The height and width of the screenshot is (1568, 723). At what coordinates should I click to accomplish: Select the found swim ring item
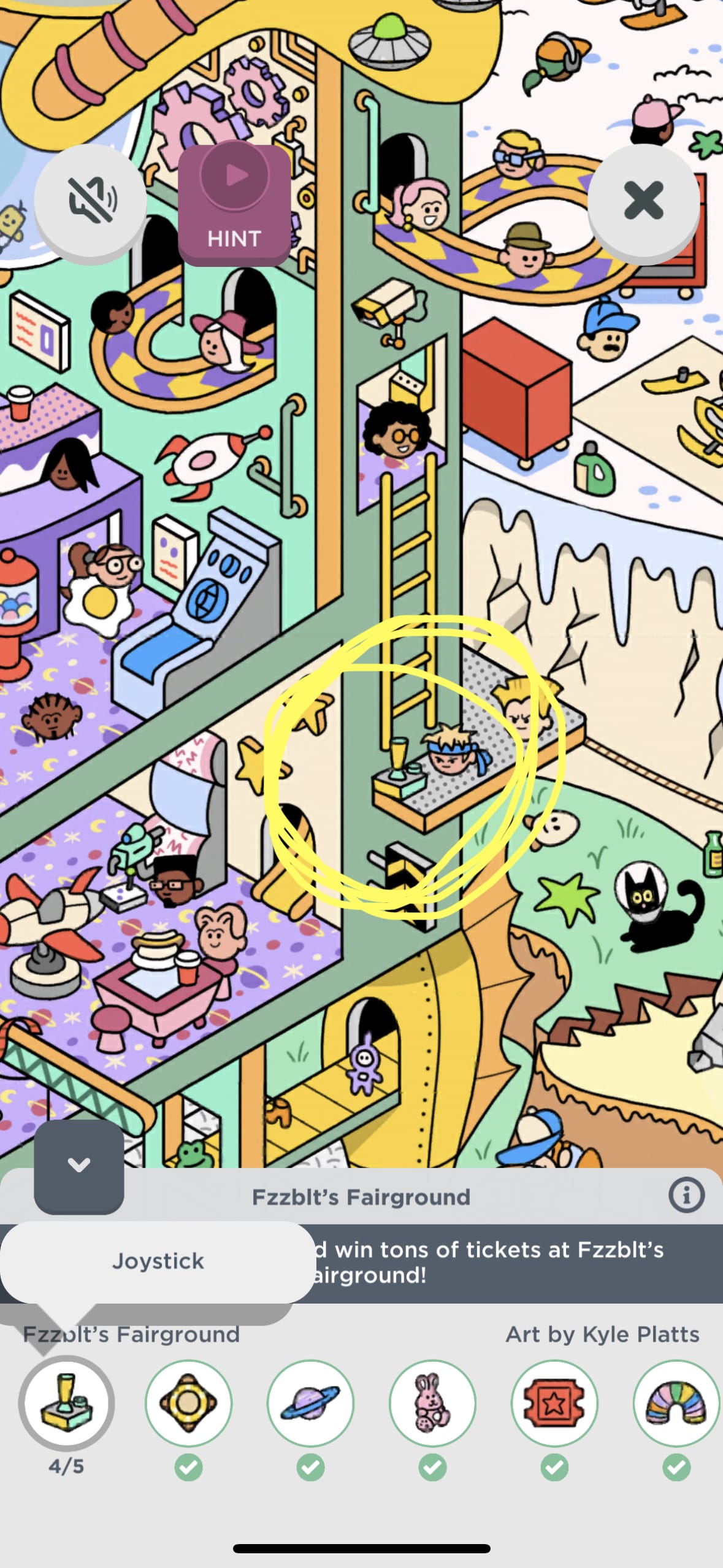[188, 1403]
